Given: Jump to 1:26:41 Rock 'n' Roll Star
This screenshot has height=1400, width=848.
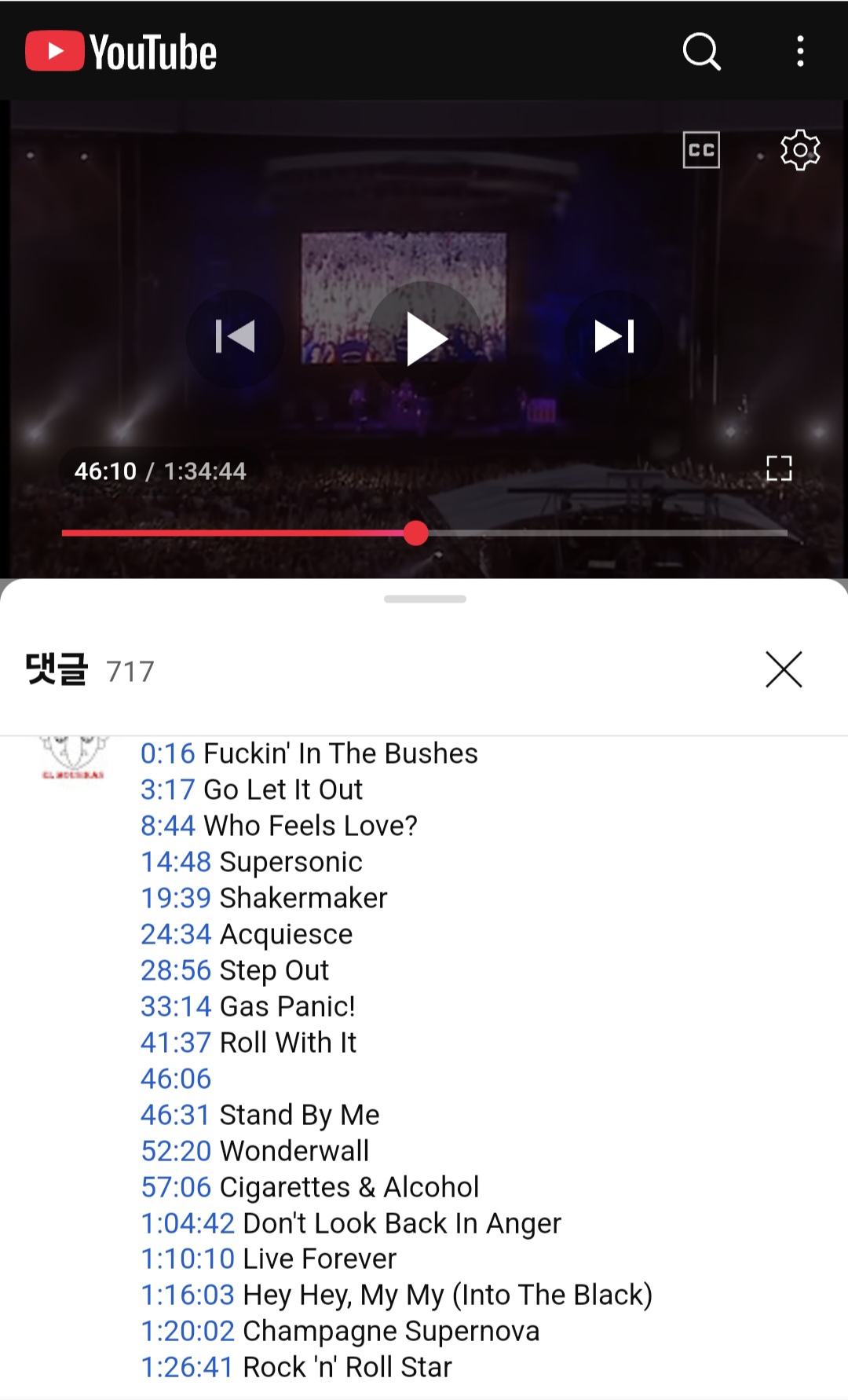Looking at the screenshot, I should point(188,1367).
